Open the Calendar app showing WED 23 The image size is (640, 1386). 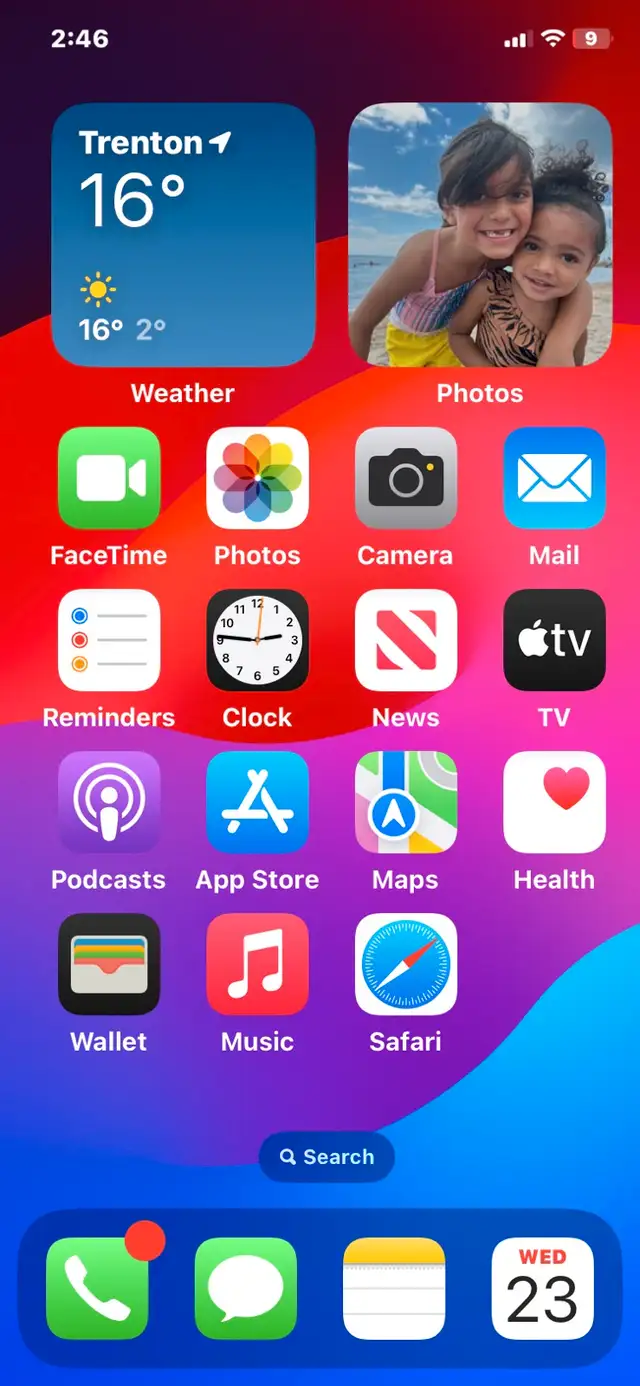click(543, 1288)
